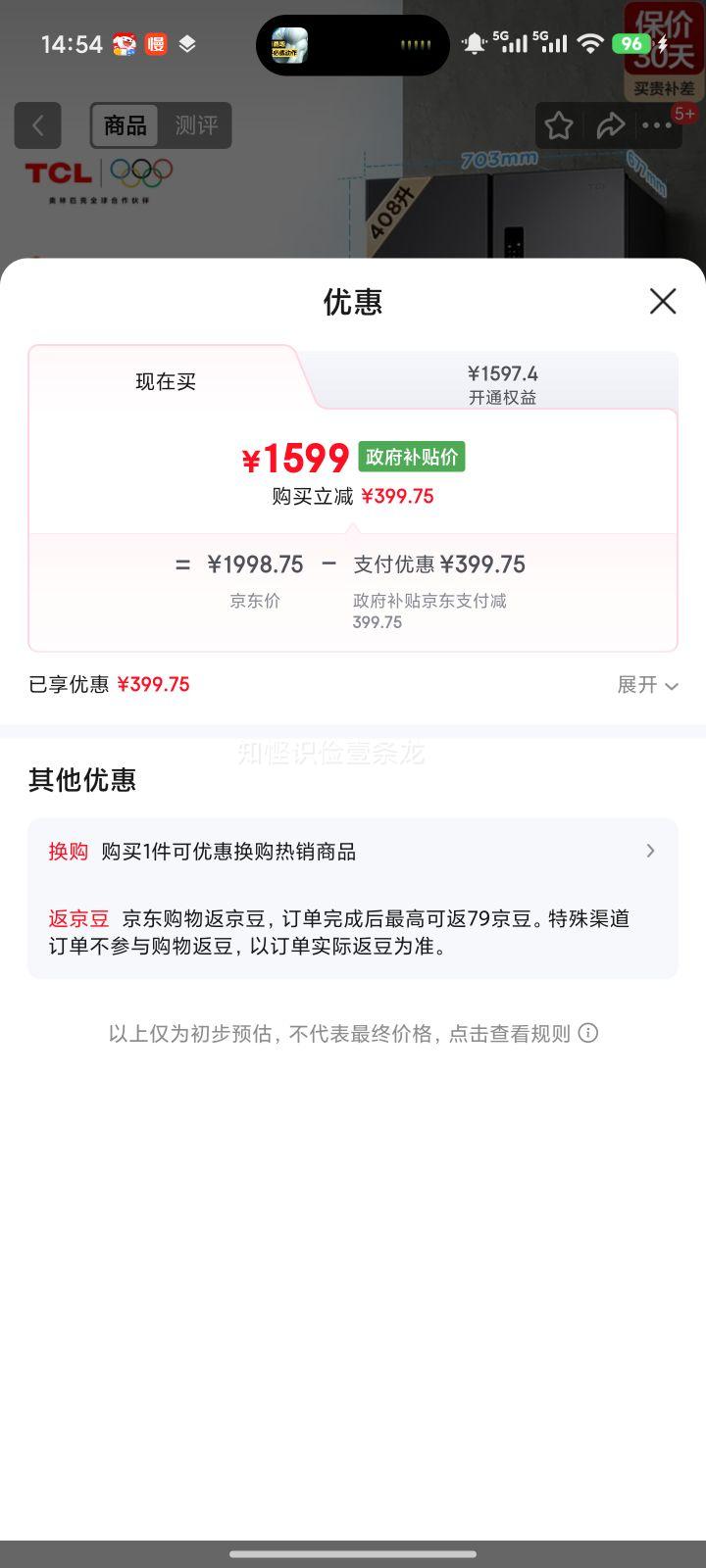Tap the share arrow icon
The image size is (706, 1568).
pyautogui.click(x=612, y=125)
